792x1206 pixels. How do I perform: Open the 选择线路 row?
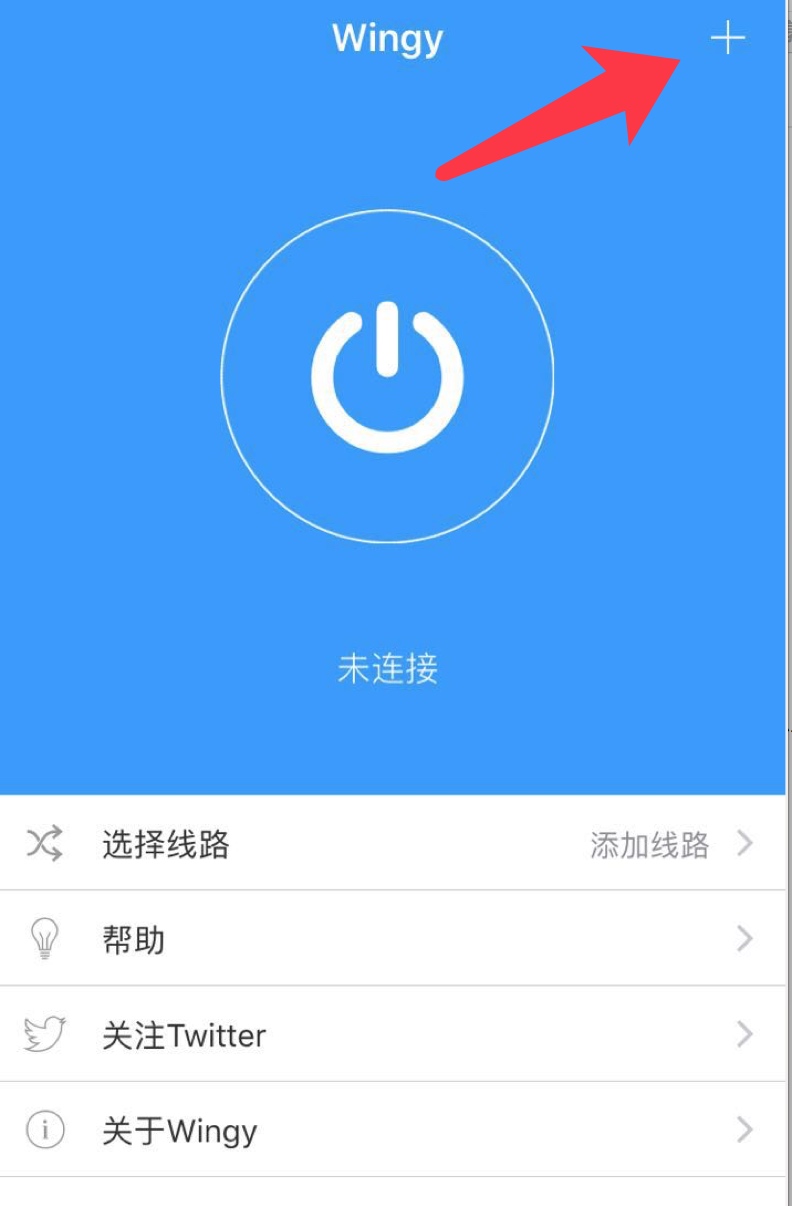click(x=392, y=844)
